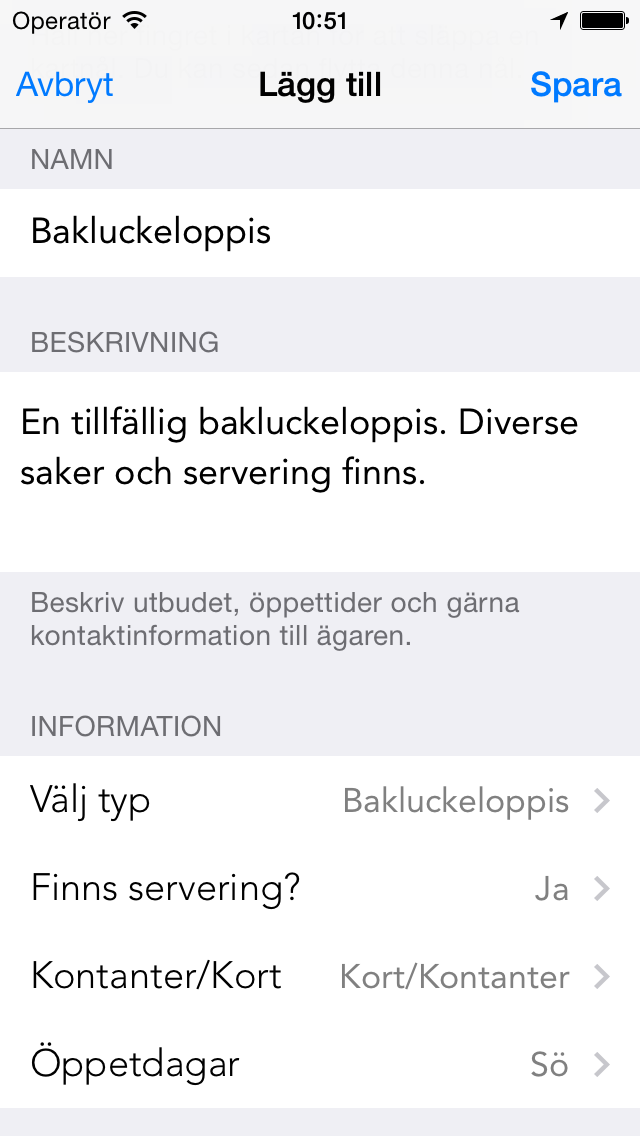The width and height of the screenshot is (640, 1136).
Task: Cancel with the Avbryt button
Action: [65, 85]
